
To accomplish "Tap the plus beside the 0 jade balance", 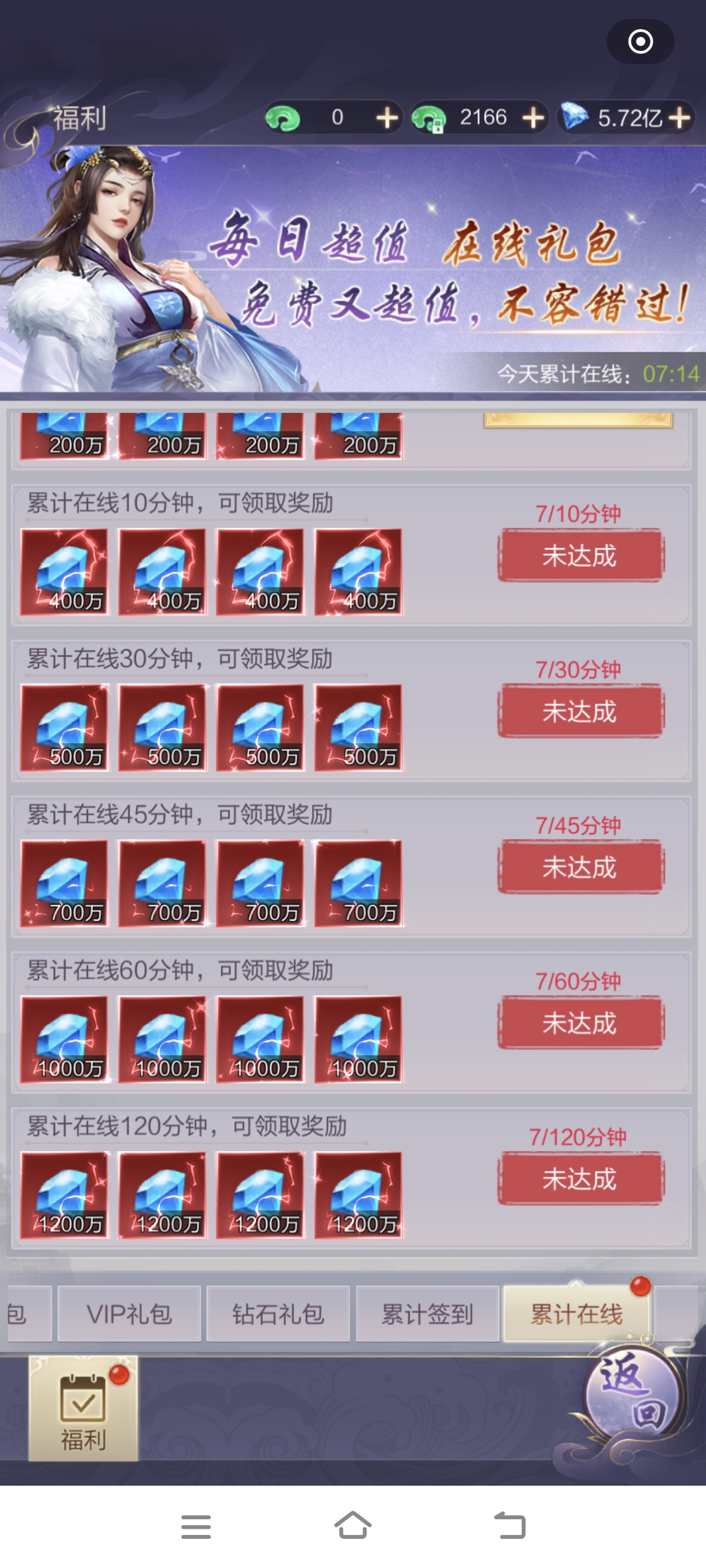I will pyautogui.click(x=387, y=118).
